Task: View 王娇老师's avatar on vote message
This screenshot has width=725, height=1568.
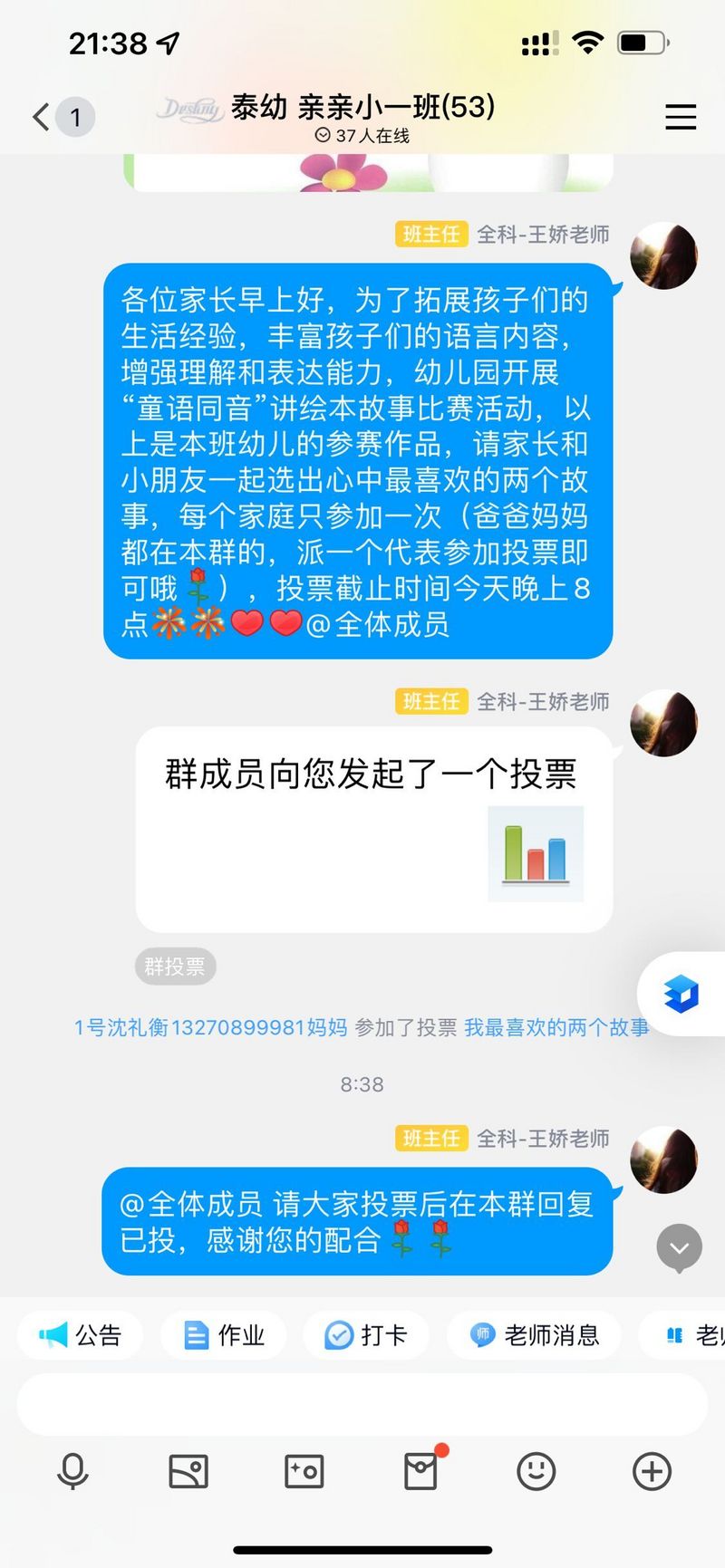Action: 663,723
